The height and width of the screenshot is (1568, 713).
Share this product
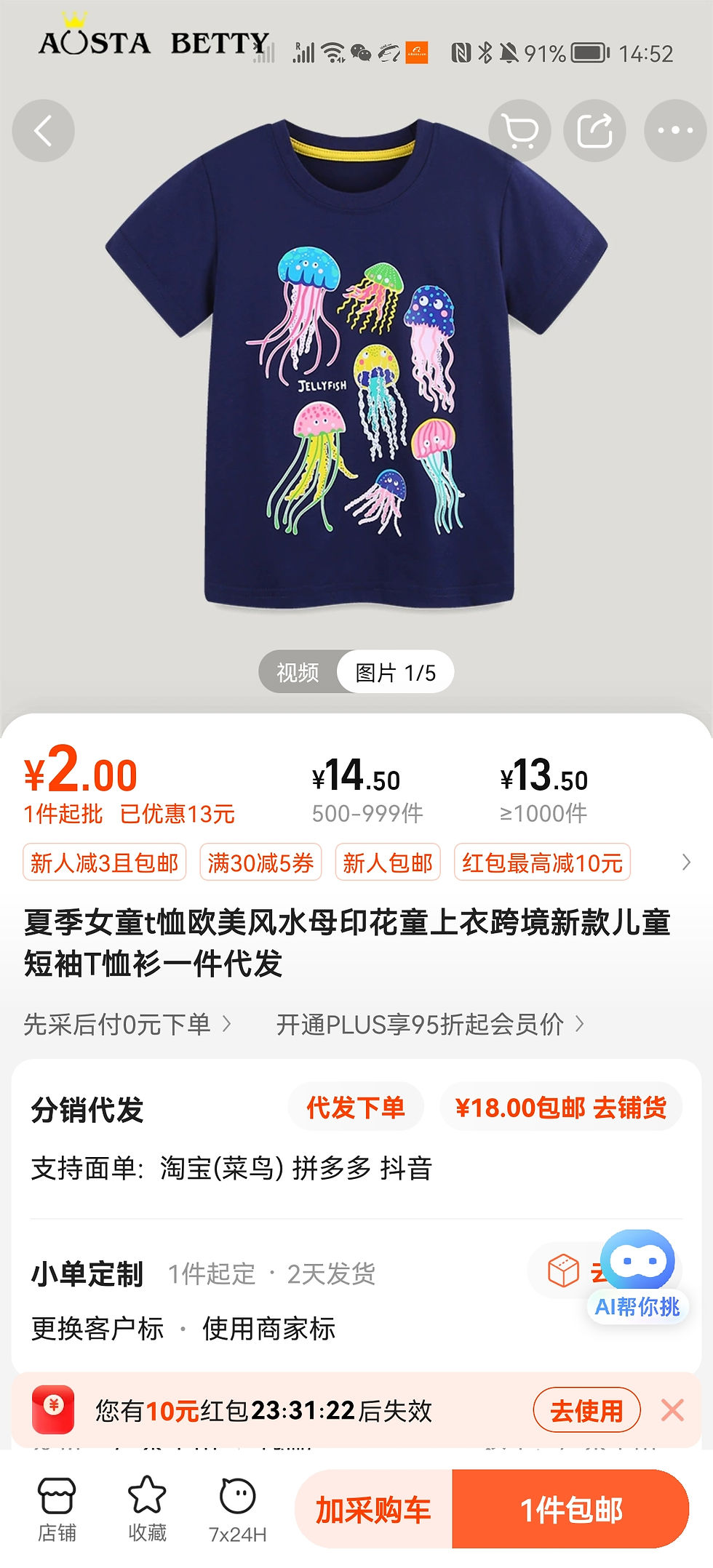pyautogui.click(x=594, y=131)
